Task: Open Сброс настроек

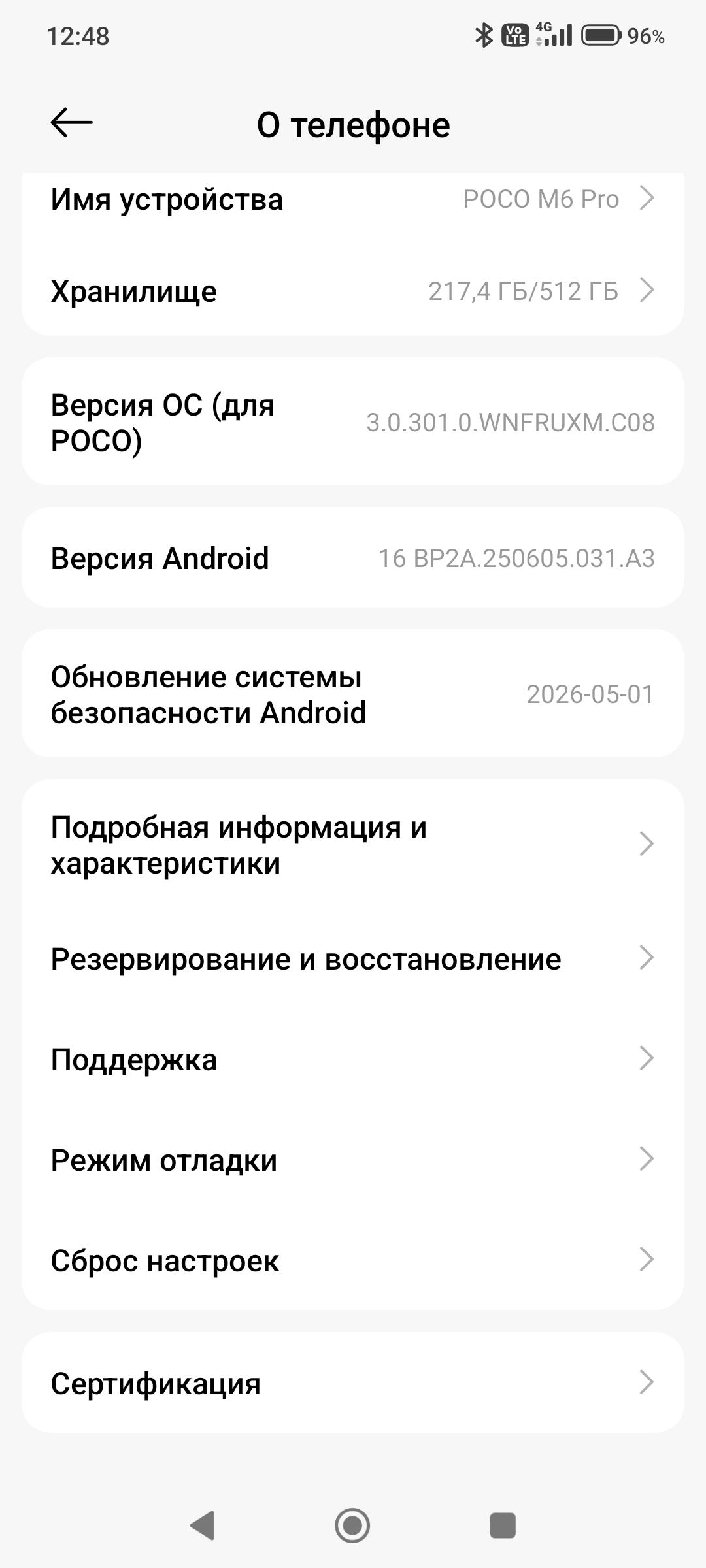Action: click(x=353, y=1260)
